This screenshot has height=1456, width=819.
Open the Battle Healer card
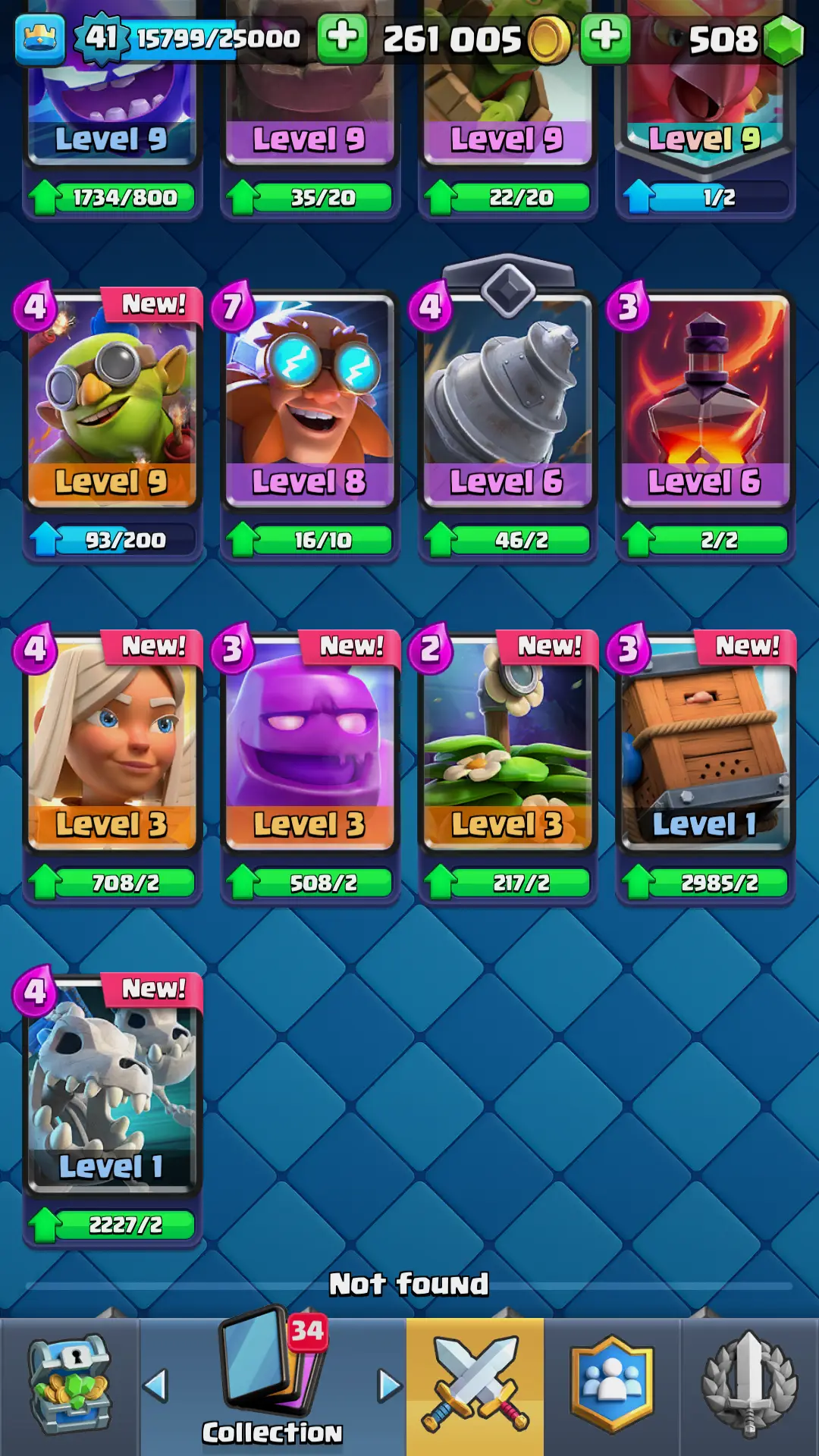[112, 742]
